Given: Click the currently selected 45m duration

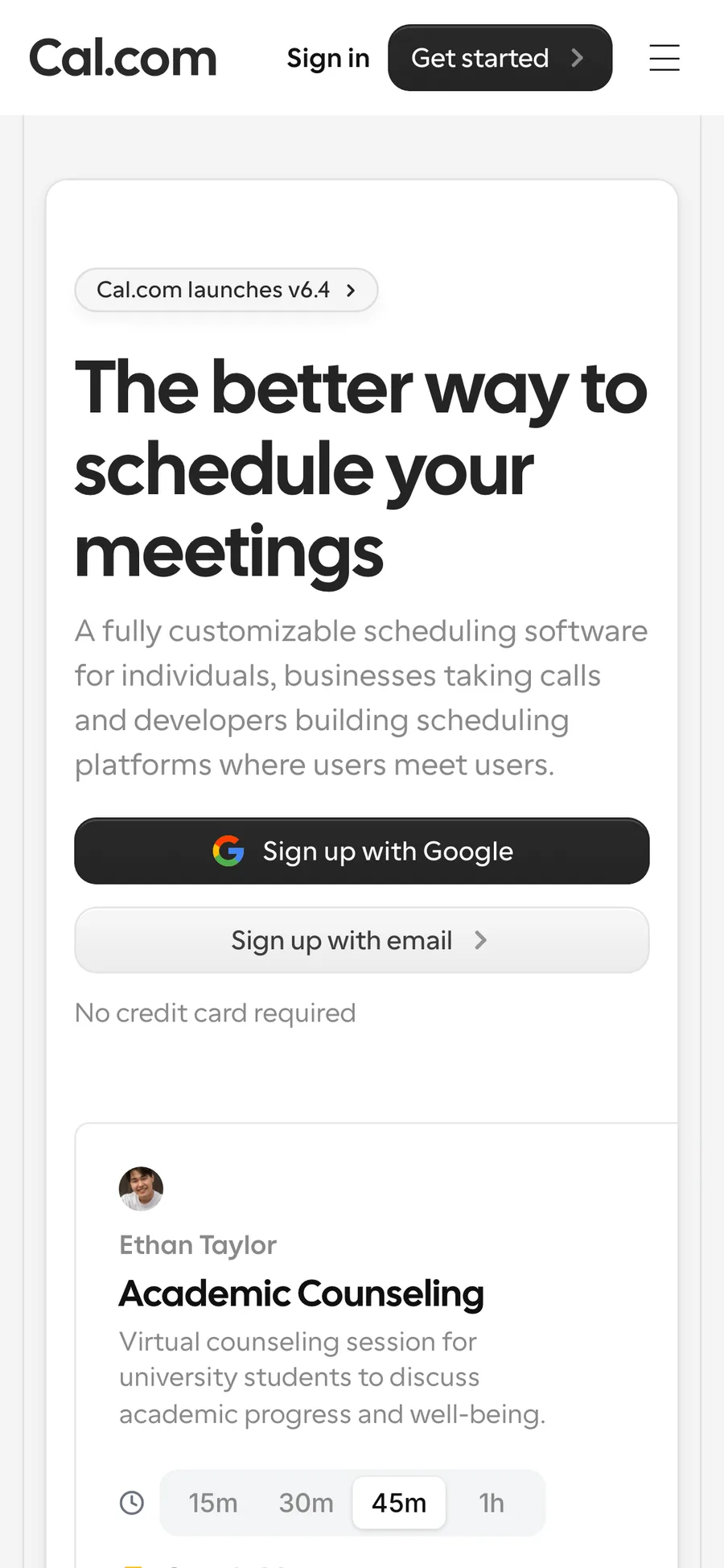Looking at the screenshot, I should [399, 1502].
